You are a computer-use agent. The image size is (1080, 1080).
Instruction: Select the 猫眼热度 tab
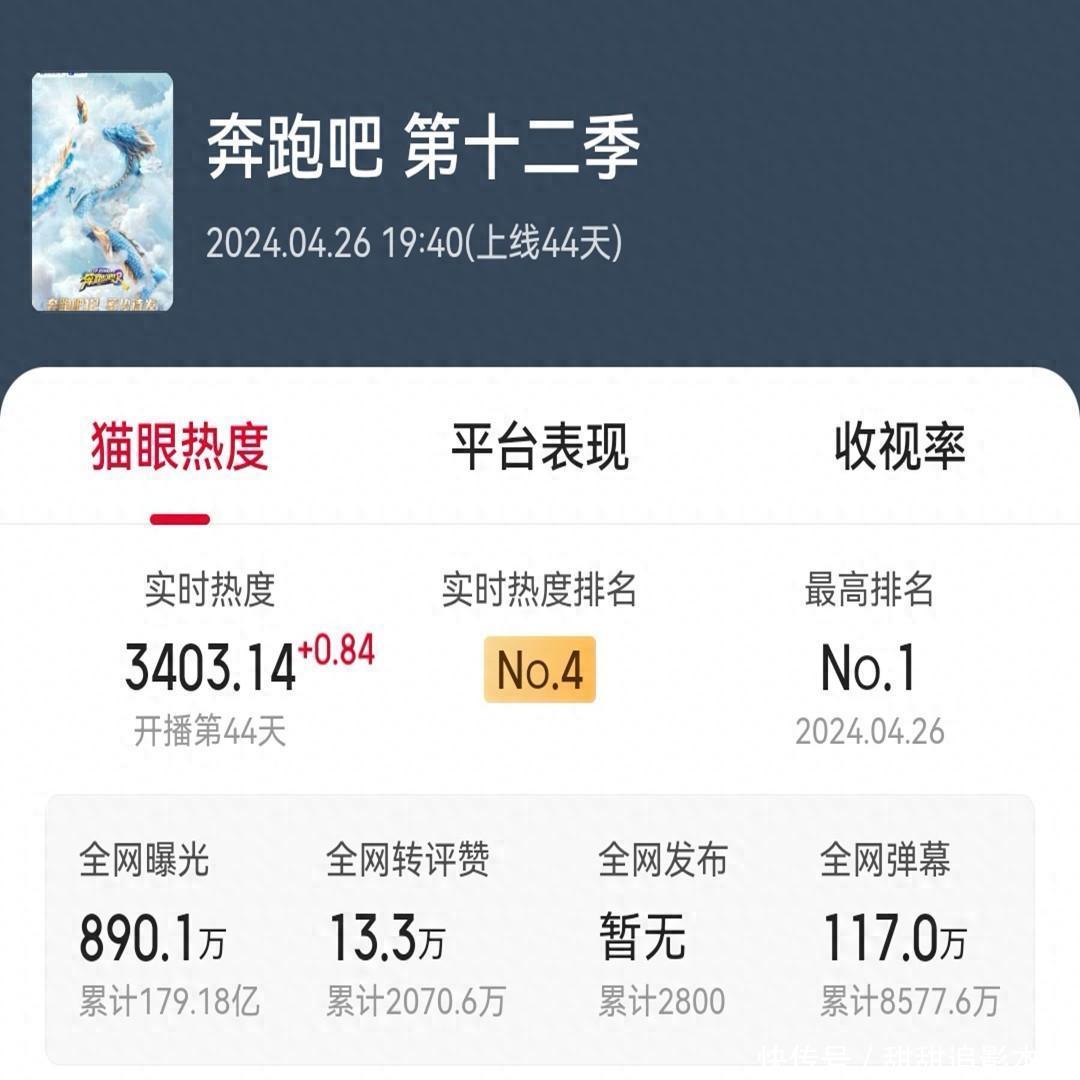(x=180, y=447)
